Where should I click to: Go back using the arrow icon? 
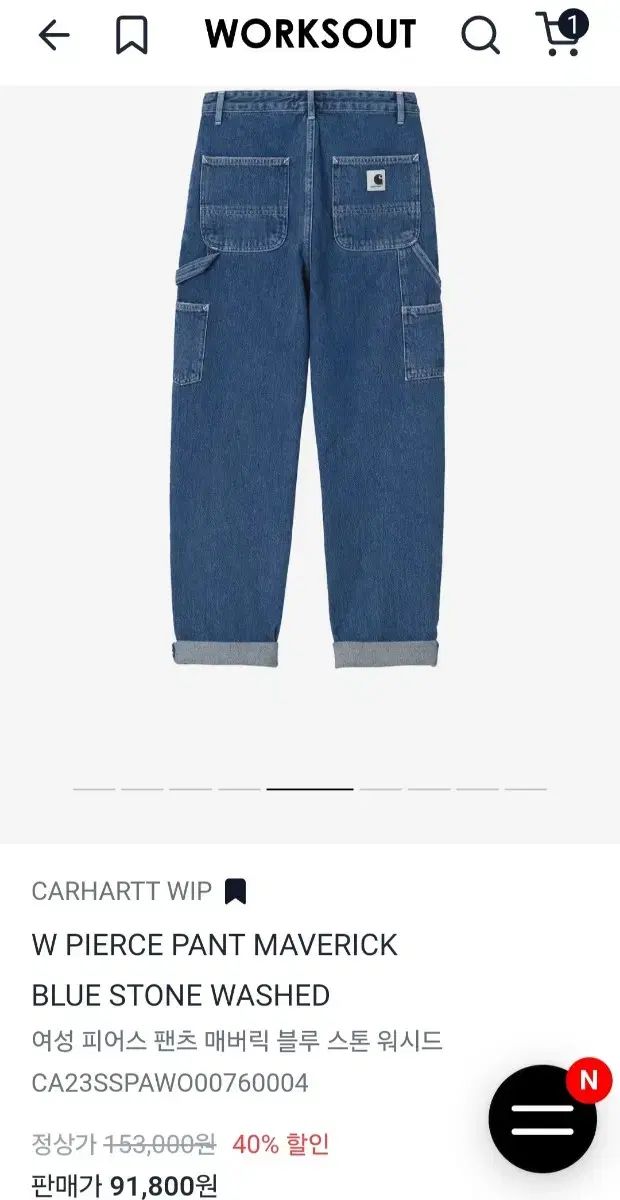(x=54, y=36)
